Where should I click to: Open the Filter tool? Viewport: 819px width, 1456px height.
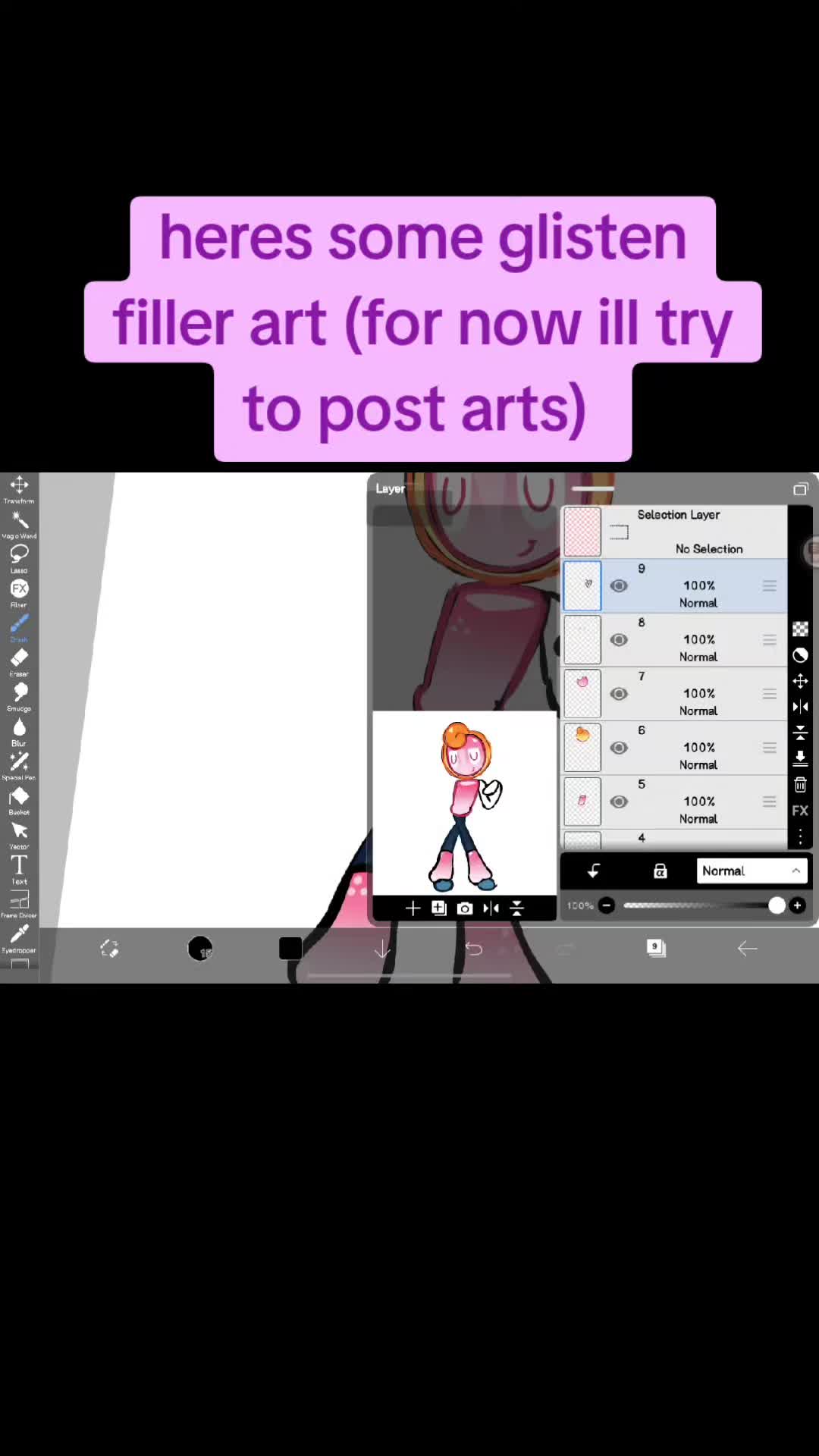click(19, 592)
